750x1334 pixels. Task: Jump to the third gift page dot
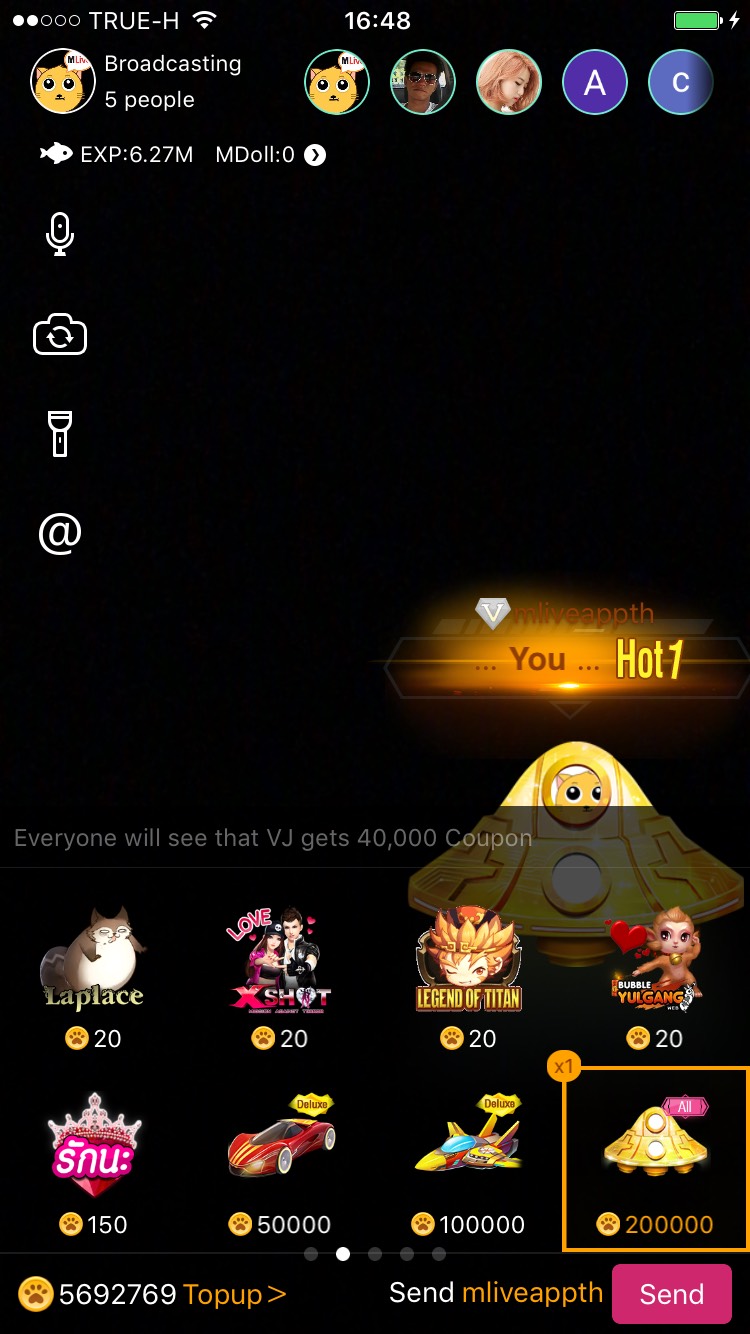tap(375, 1253)
